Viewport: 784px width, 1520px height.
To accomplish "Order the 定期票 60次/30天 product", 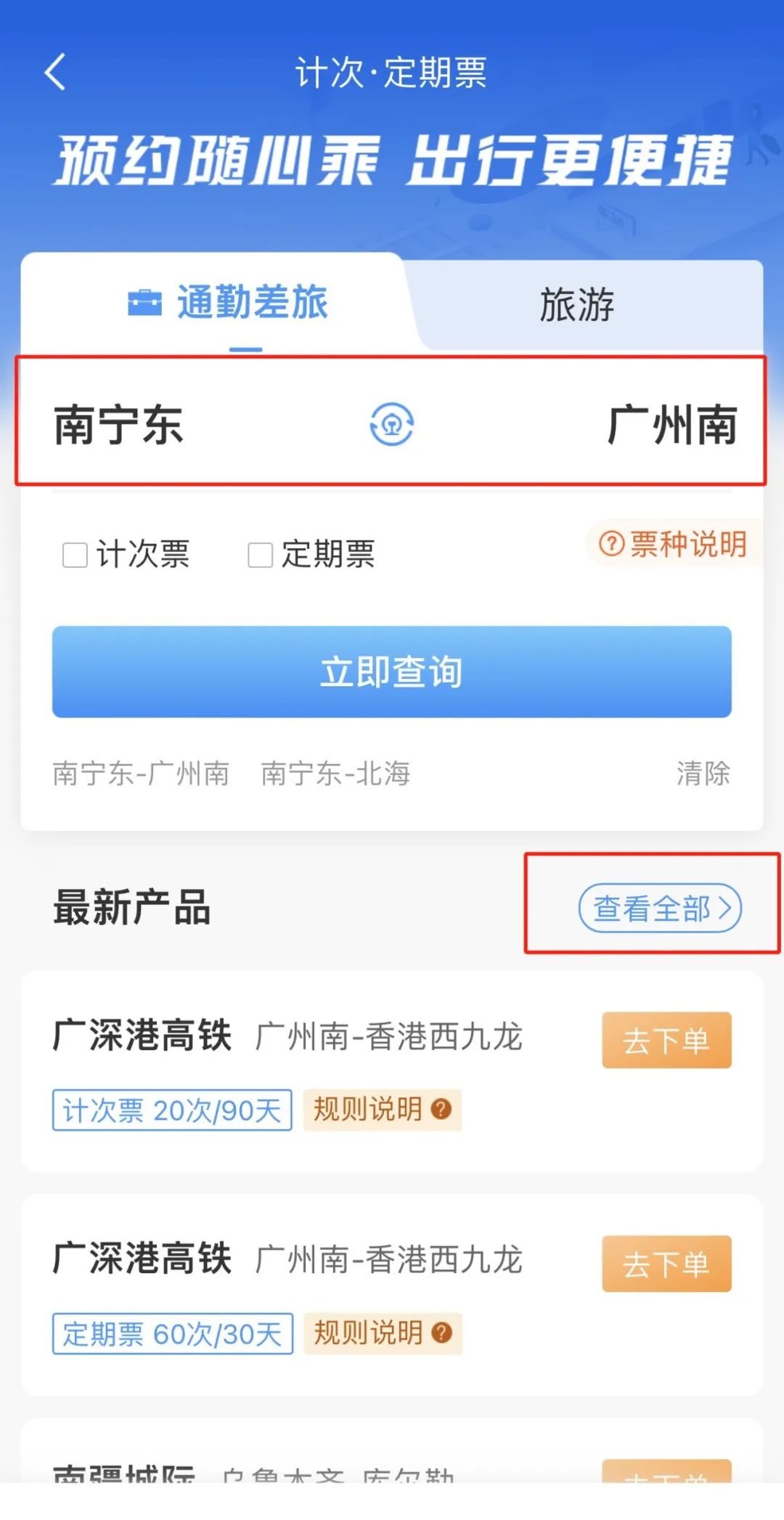I will 666,1264.
